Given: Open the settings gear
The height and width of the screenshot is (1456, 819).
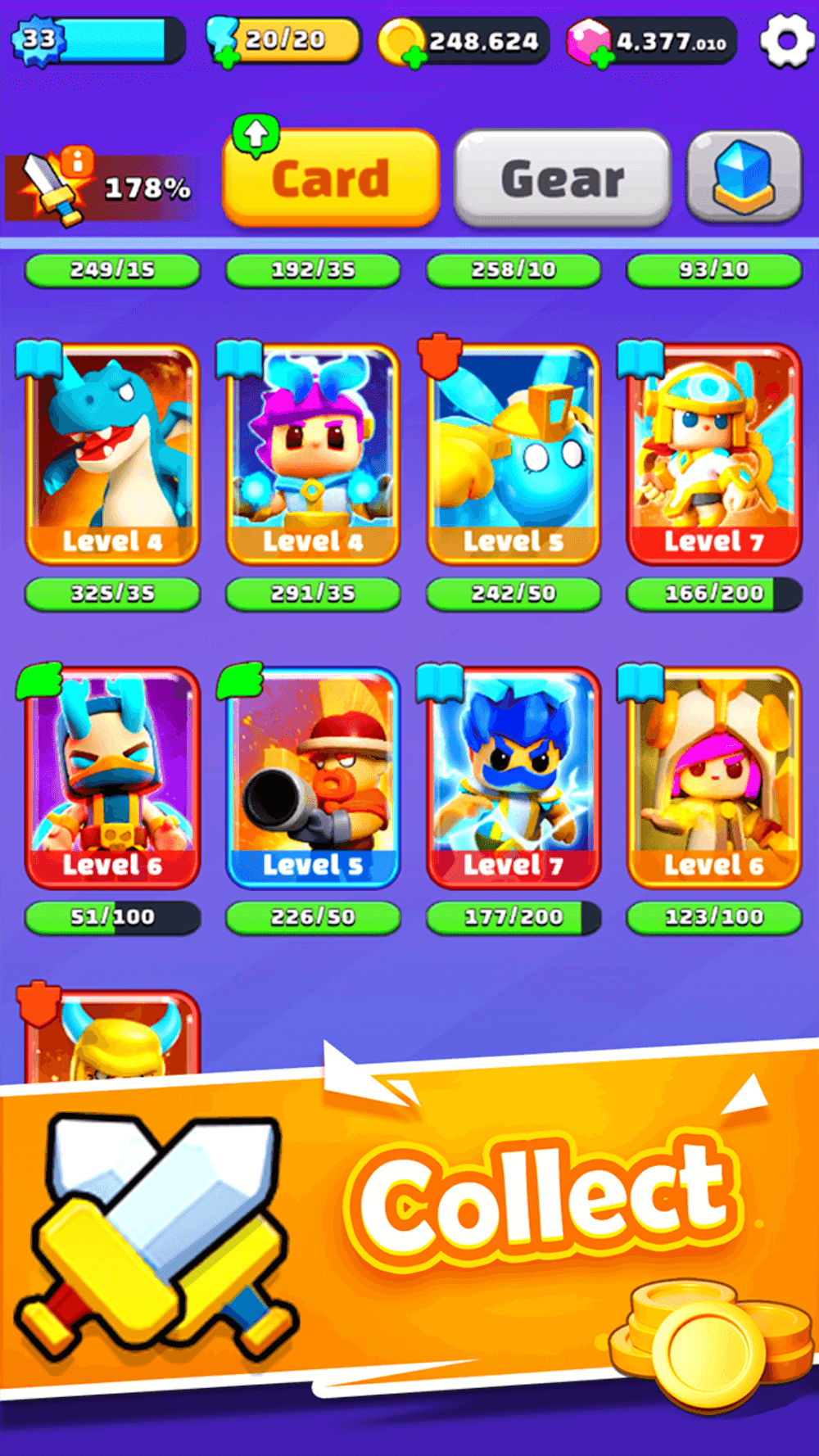Looking at the screenshot, I should (786, 41).
